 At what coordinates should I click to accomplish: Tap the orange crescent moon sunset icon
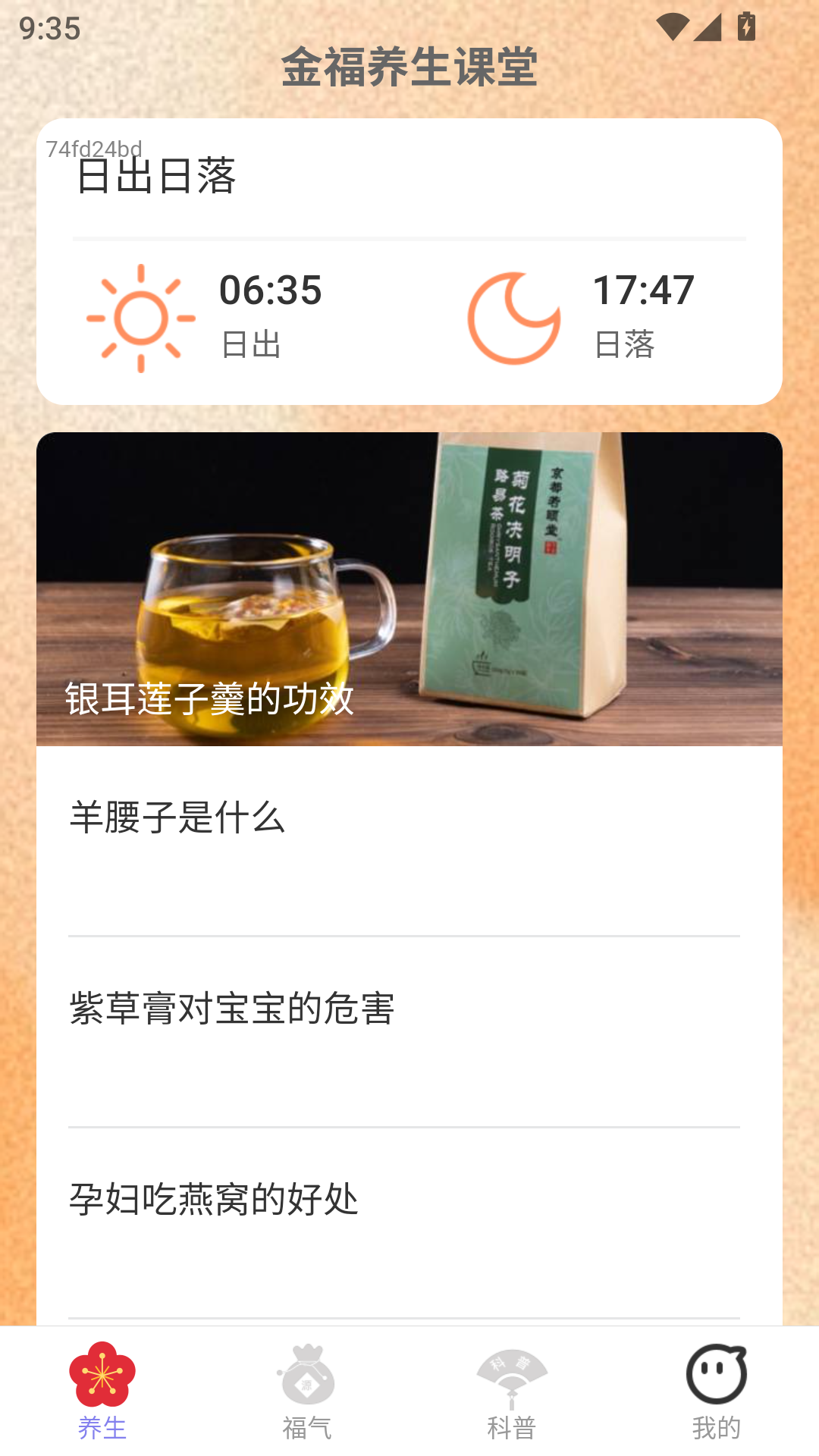512,318
